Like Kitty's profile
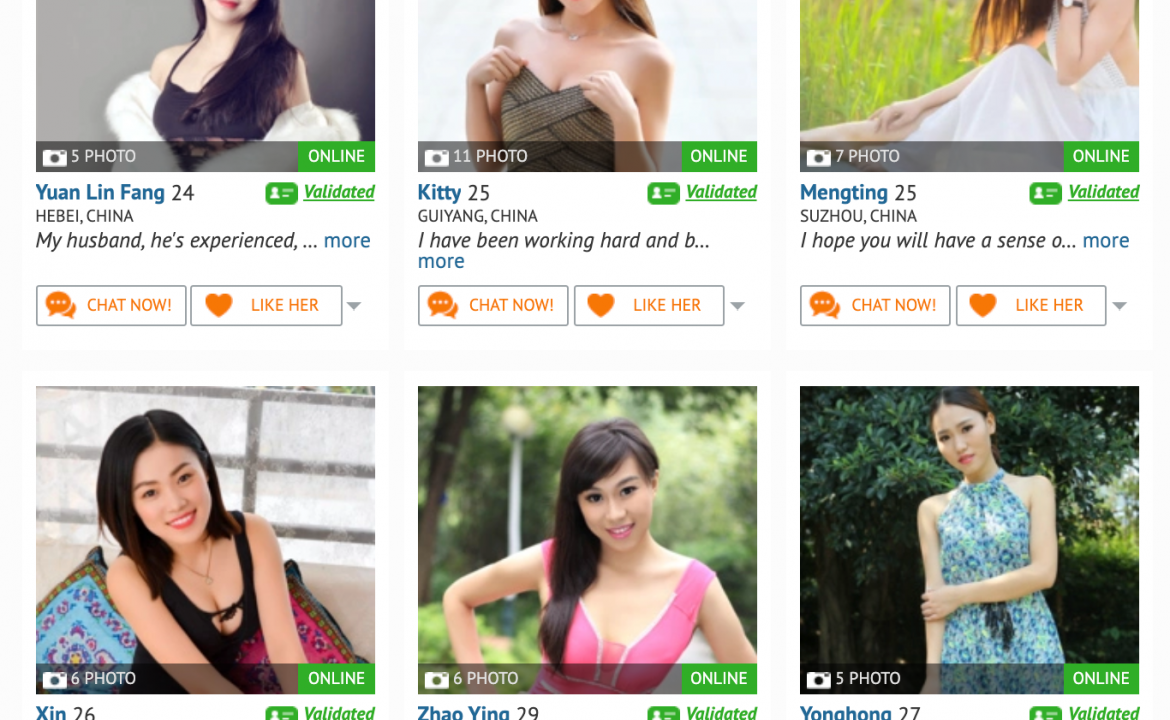The image size is (1170, 720). (648, 306)
